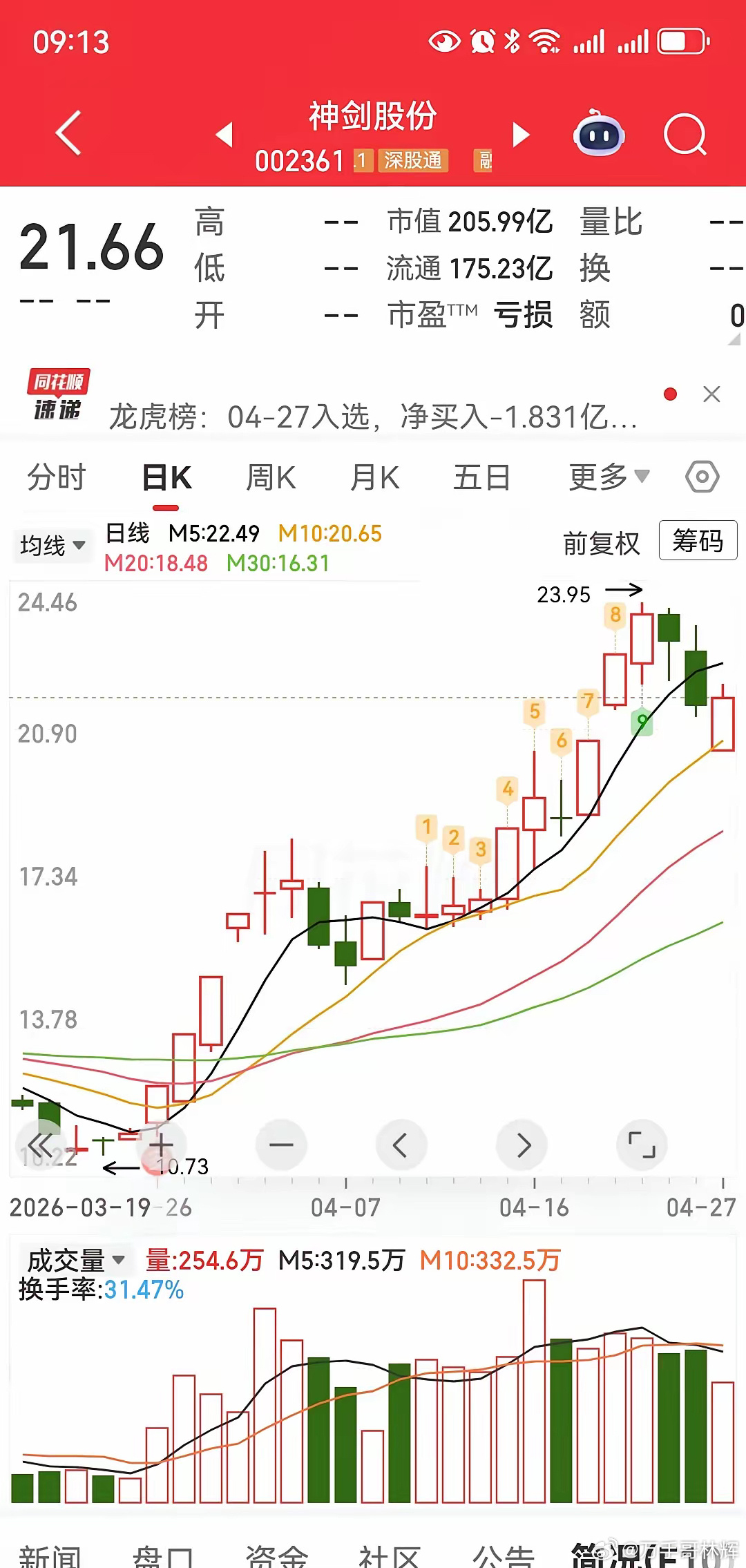Expand the 更多 chart options
The height and width of the screenshot is (1568, 746).
609,477
